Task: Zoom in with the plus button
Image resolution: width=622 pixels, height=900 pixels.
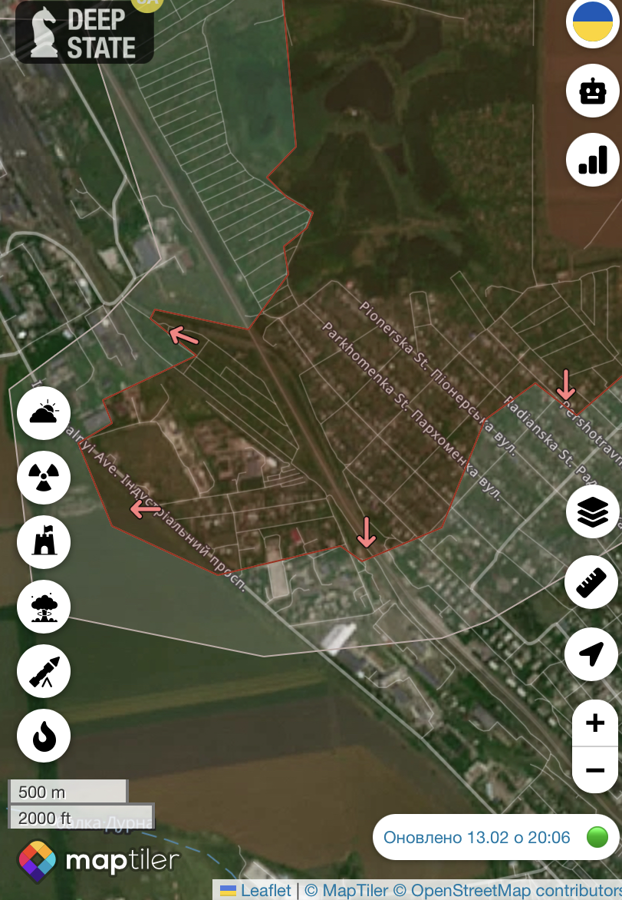Action: [x=595, y=723]
